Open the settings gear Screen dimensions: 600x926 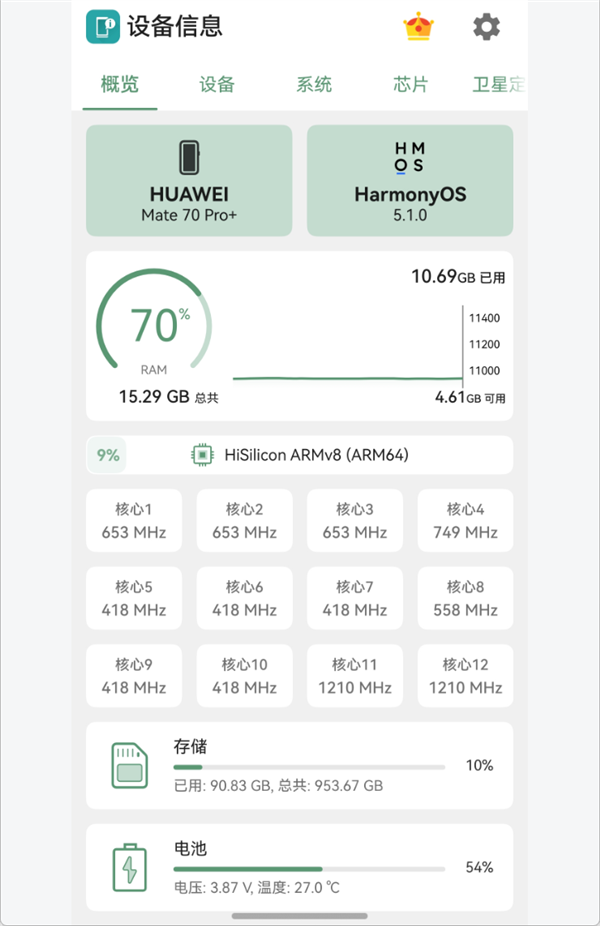486,27
